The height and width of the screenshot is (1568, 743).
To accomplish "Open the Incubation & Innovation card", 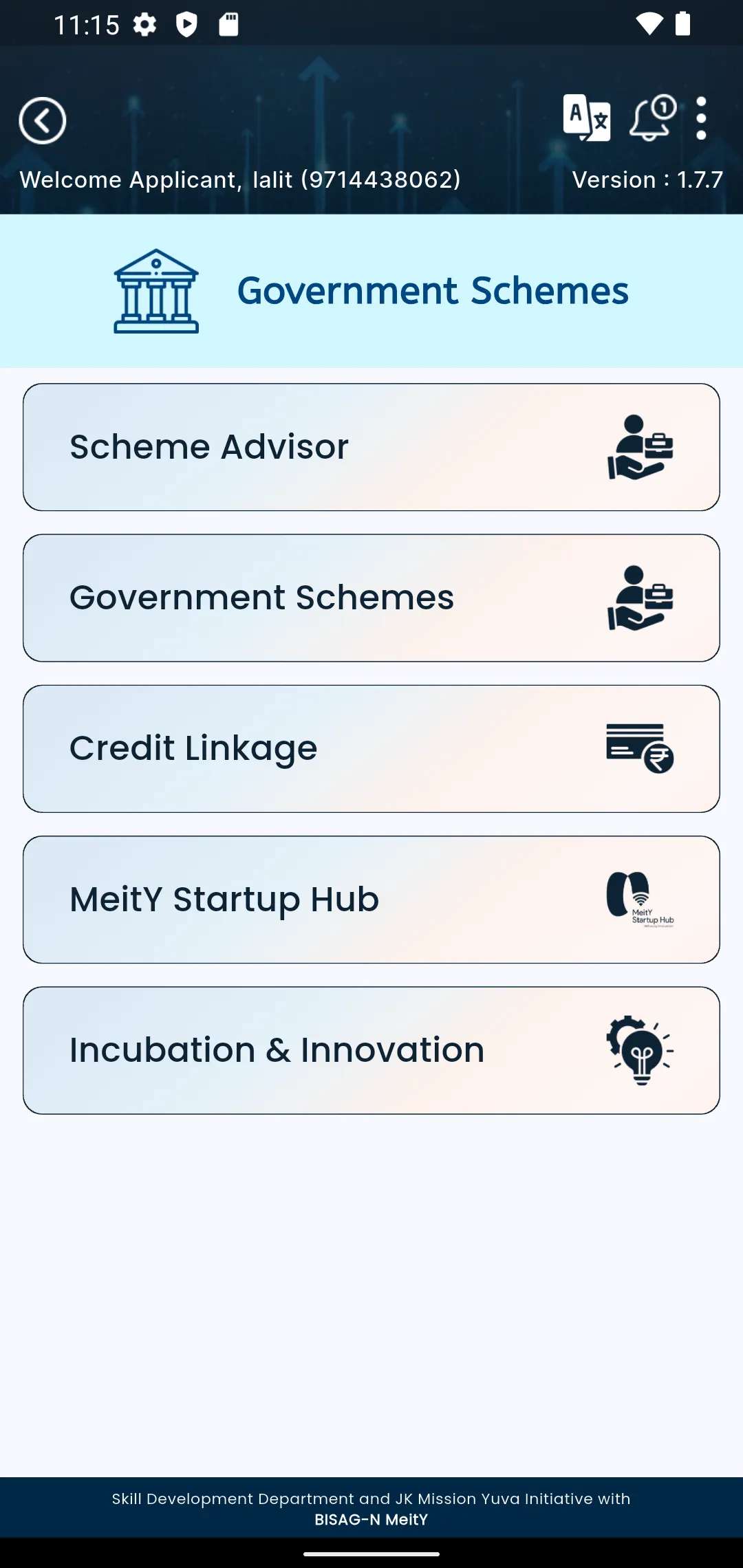I will (371, 1049).
